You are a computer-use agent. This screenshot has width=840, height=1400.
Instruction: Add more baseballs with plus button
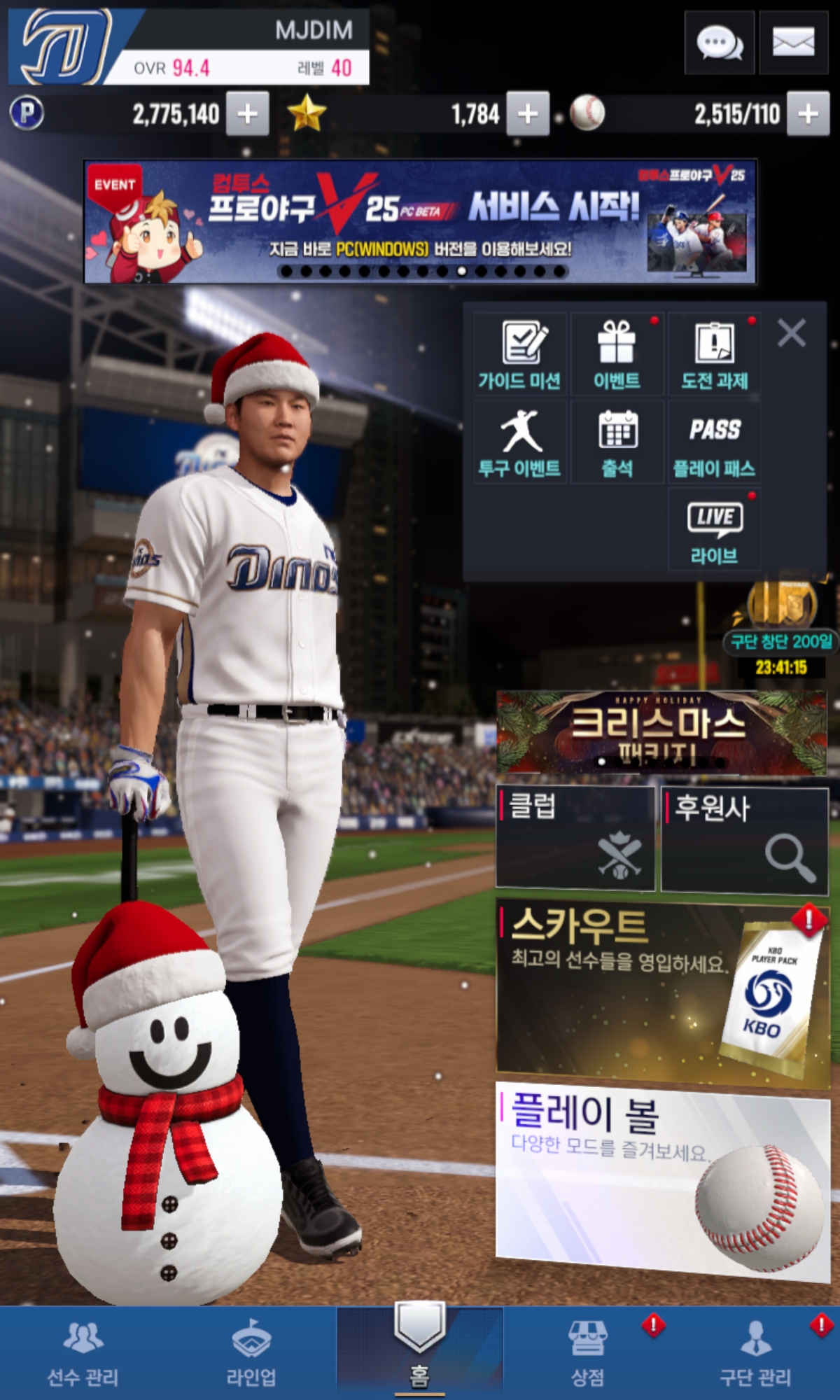click(x=808, y=113)
